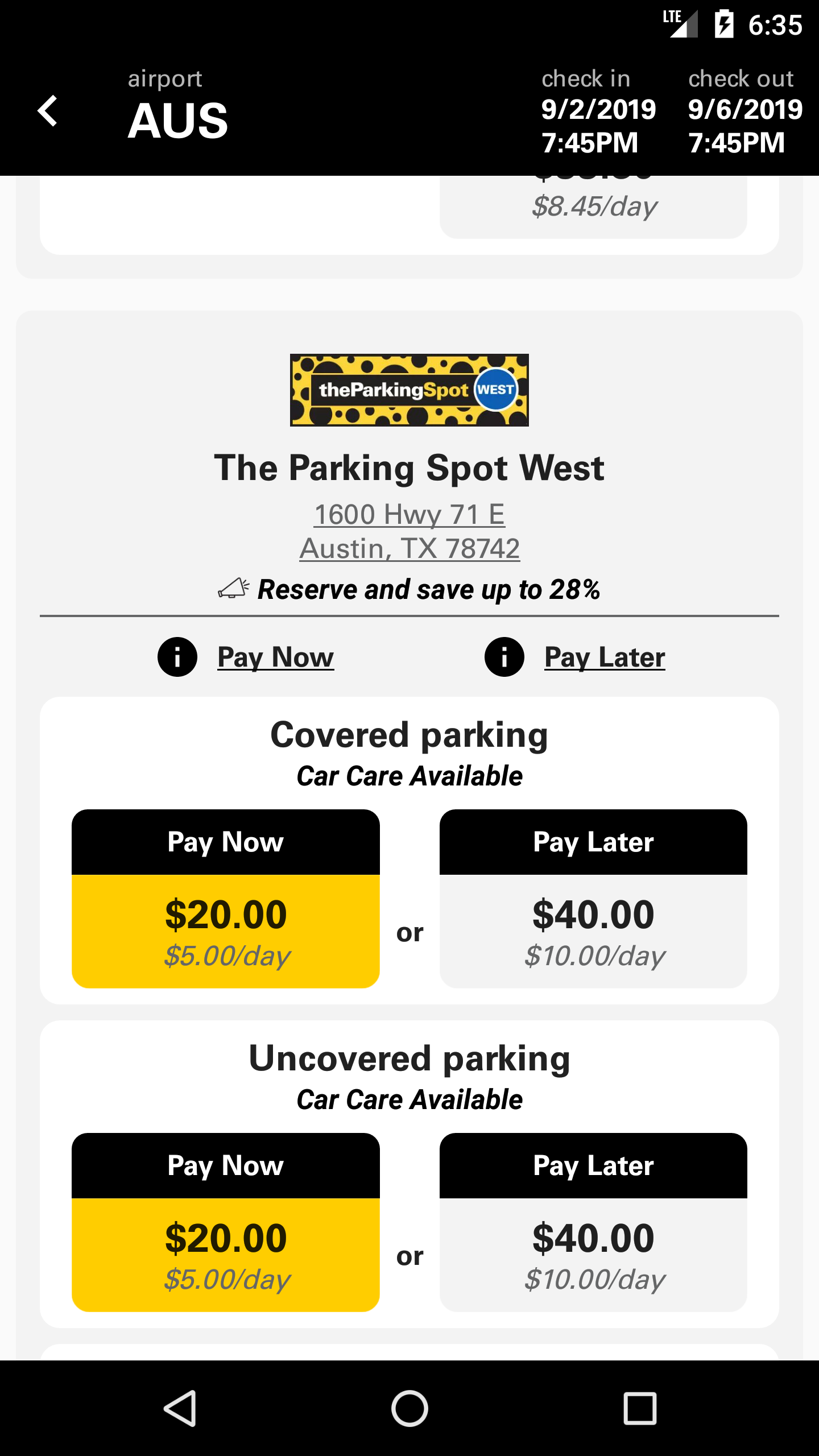
Task: Open Pay Later info link
Action: (x=604, y=657)
